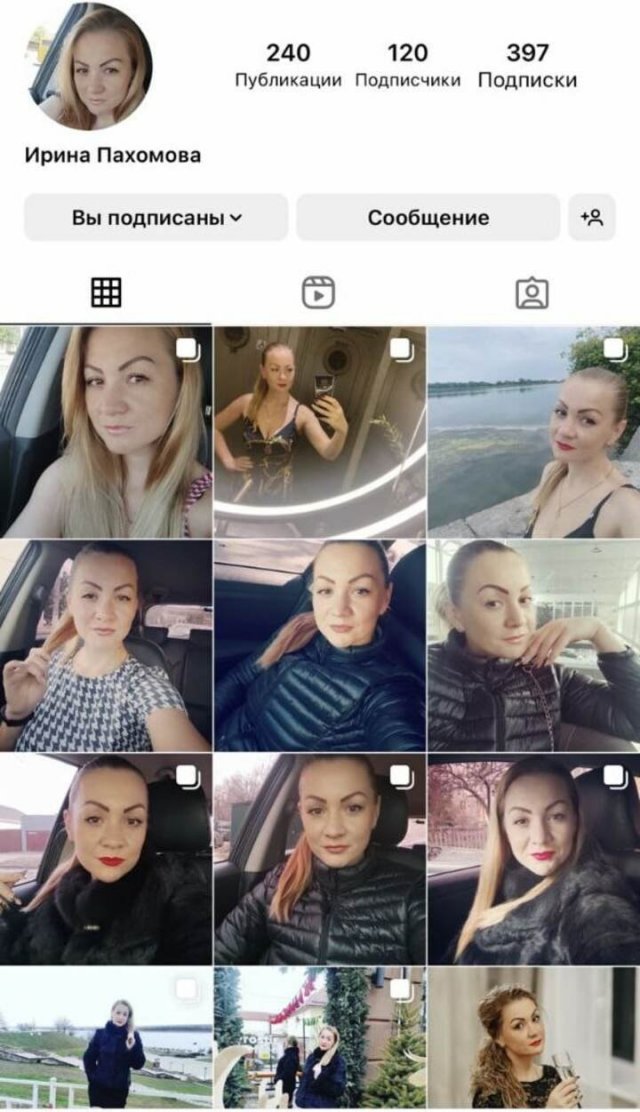
Task: Tap the Сообщение button
Action: [428, 218]
